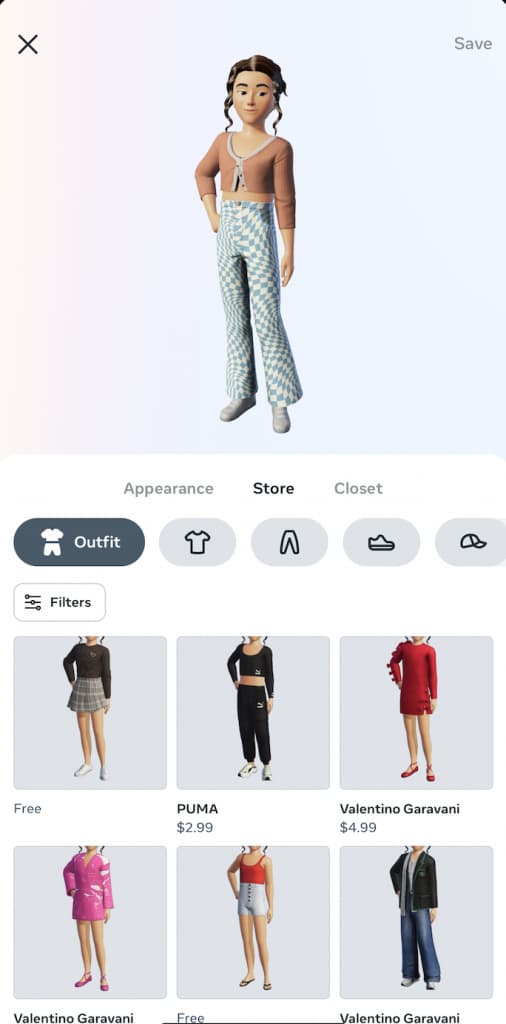Pick the PUMA black tracksuit outfit

253,712
